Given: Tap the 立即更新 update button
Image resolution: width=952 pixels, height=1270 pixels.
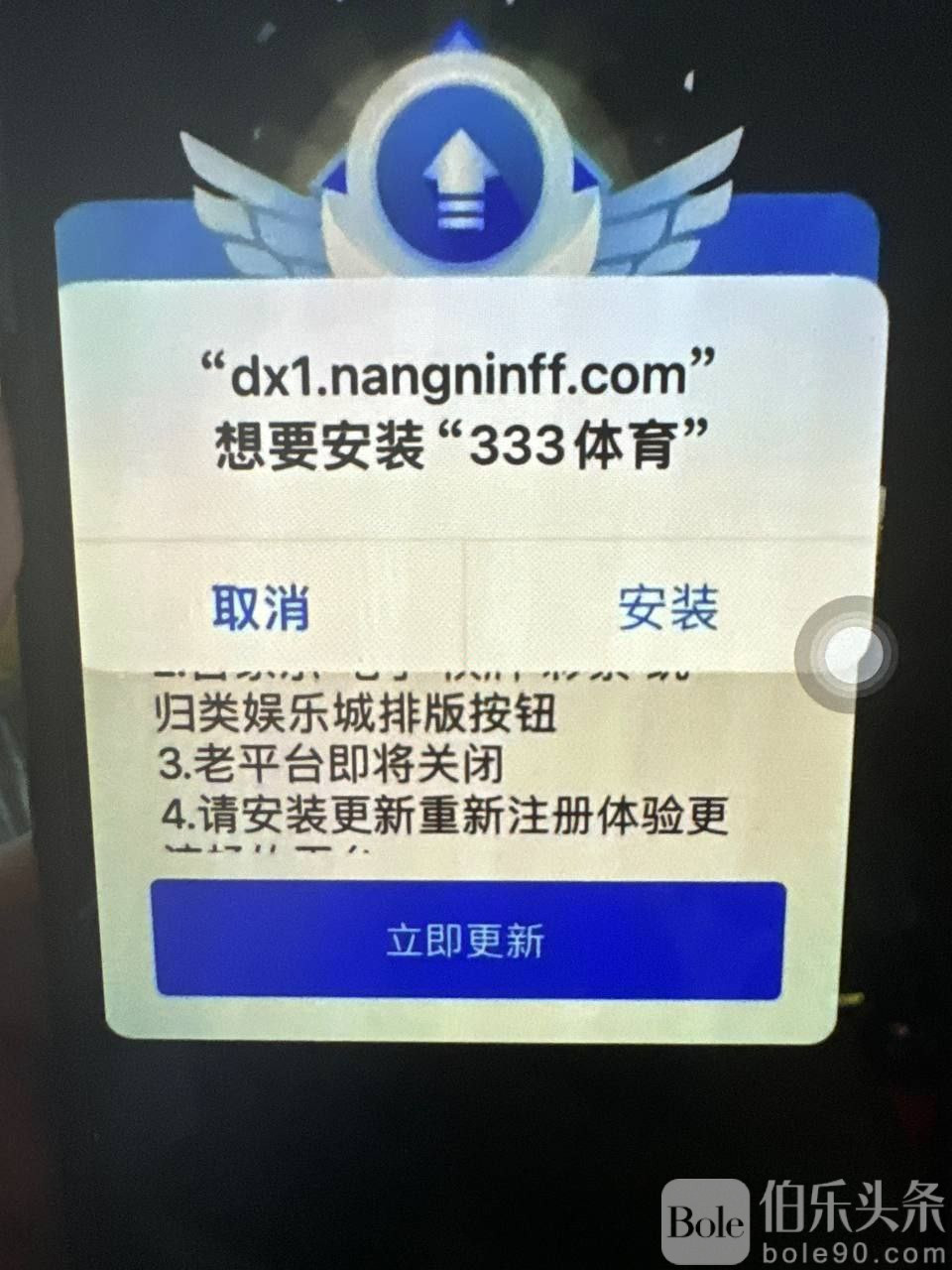Looking at the screenshot, I should click(467, 940).
